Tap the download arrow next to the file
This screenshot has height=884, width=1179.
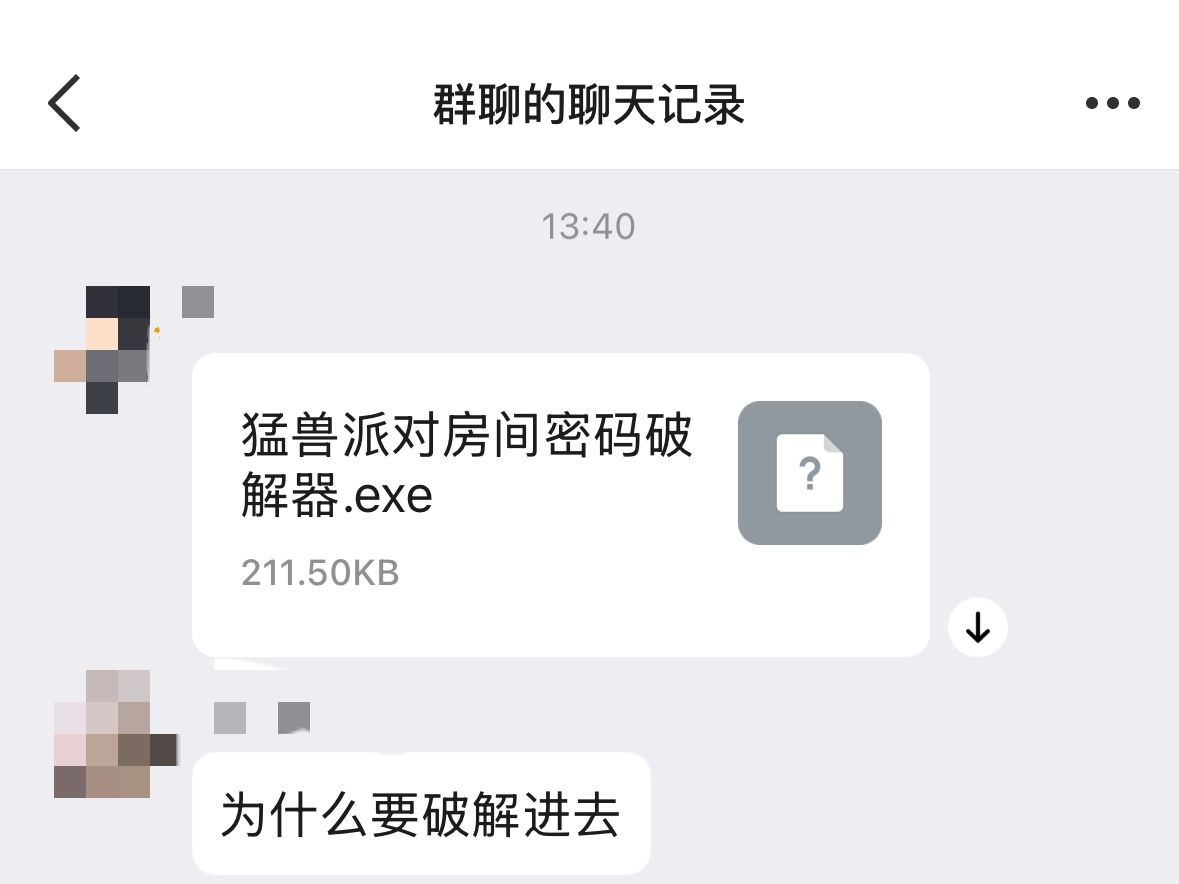(977, 627)
